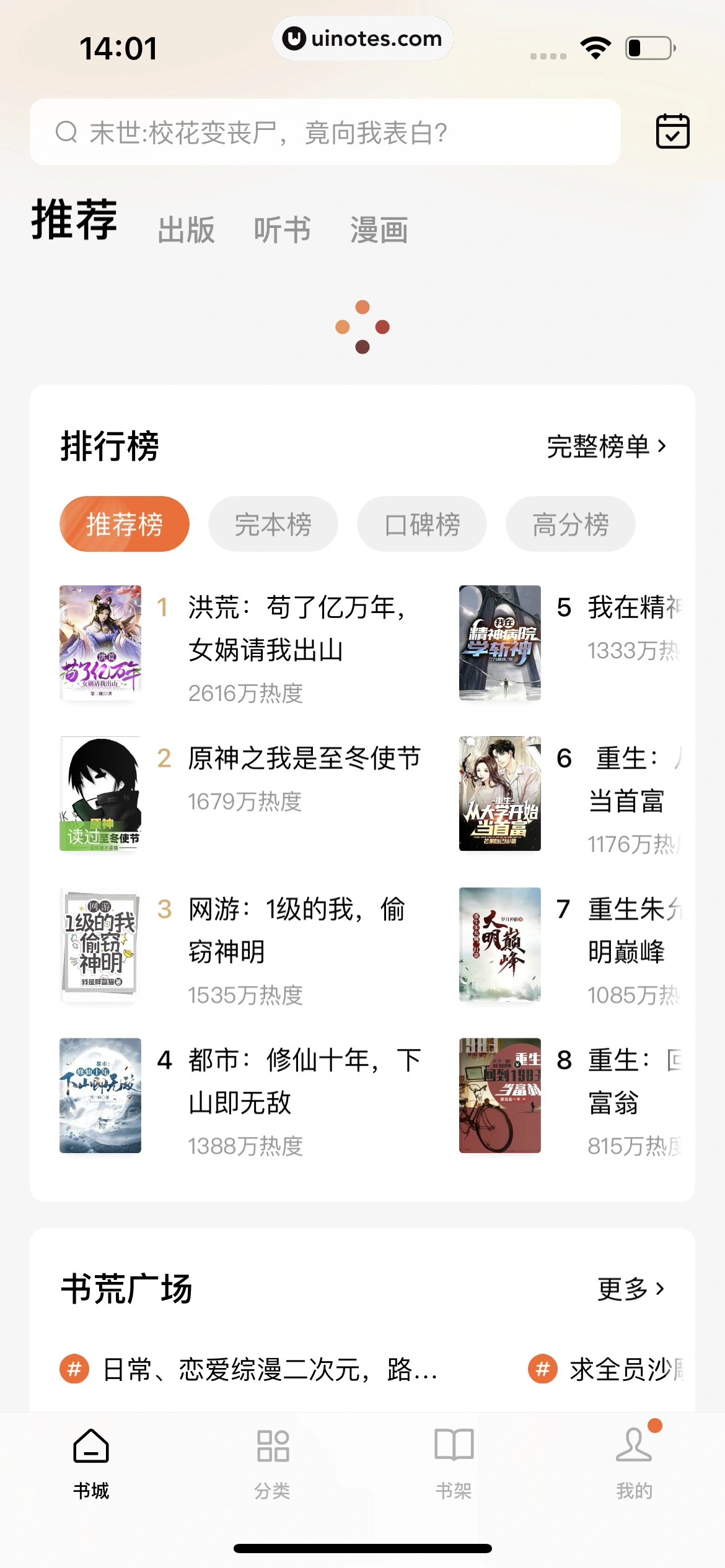Switch to the 出版 tab

click(x=186, y=230)
